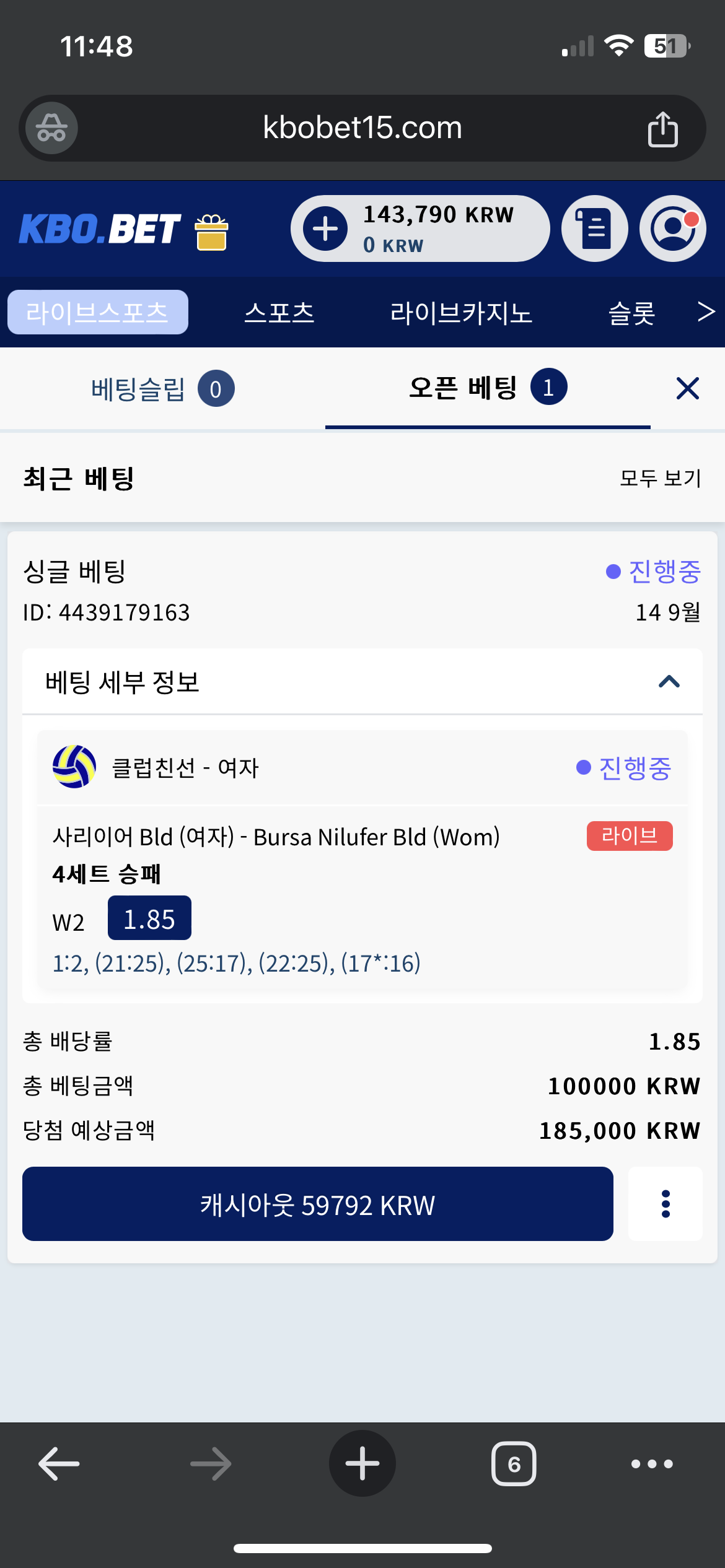
Task: Open the three-dot bet options menu
Action: click(x=666, y=1204)
